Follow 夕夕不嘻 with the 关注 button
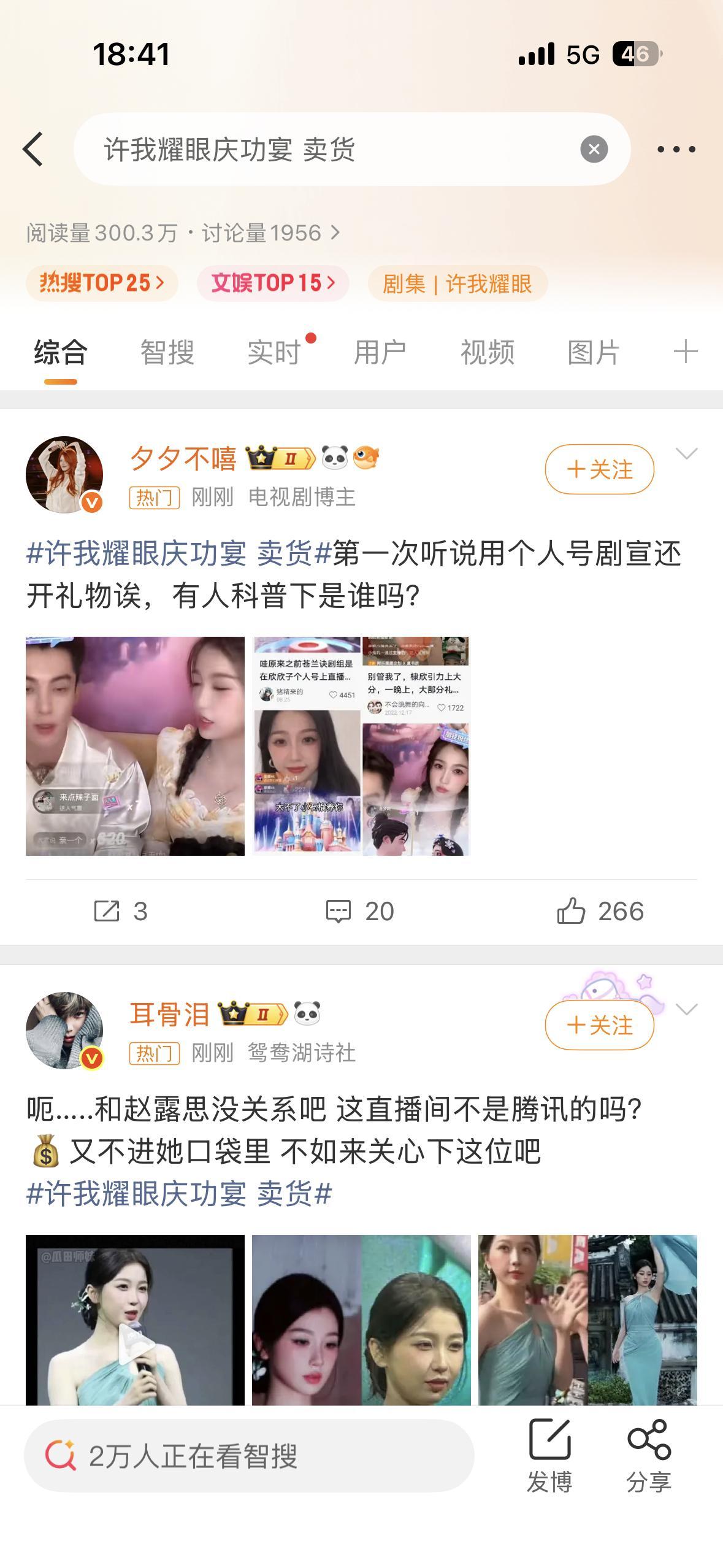This screenshot has height=1568, width=723. tap(600, 469)
